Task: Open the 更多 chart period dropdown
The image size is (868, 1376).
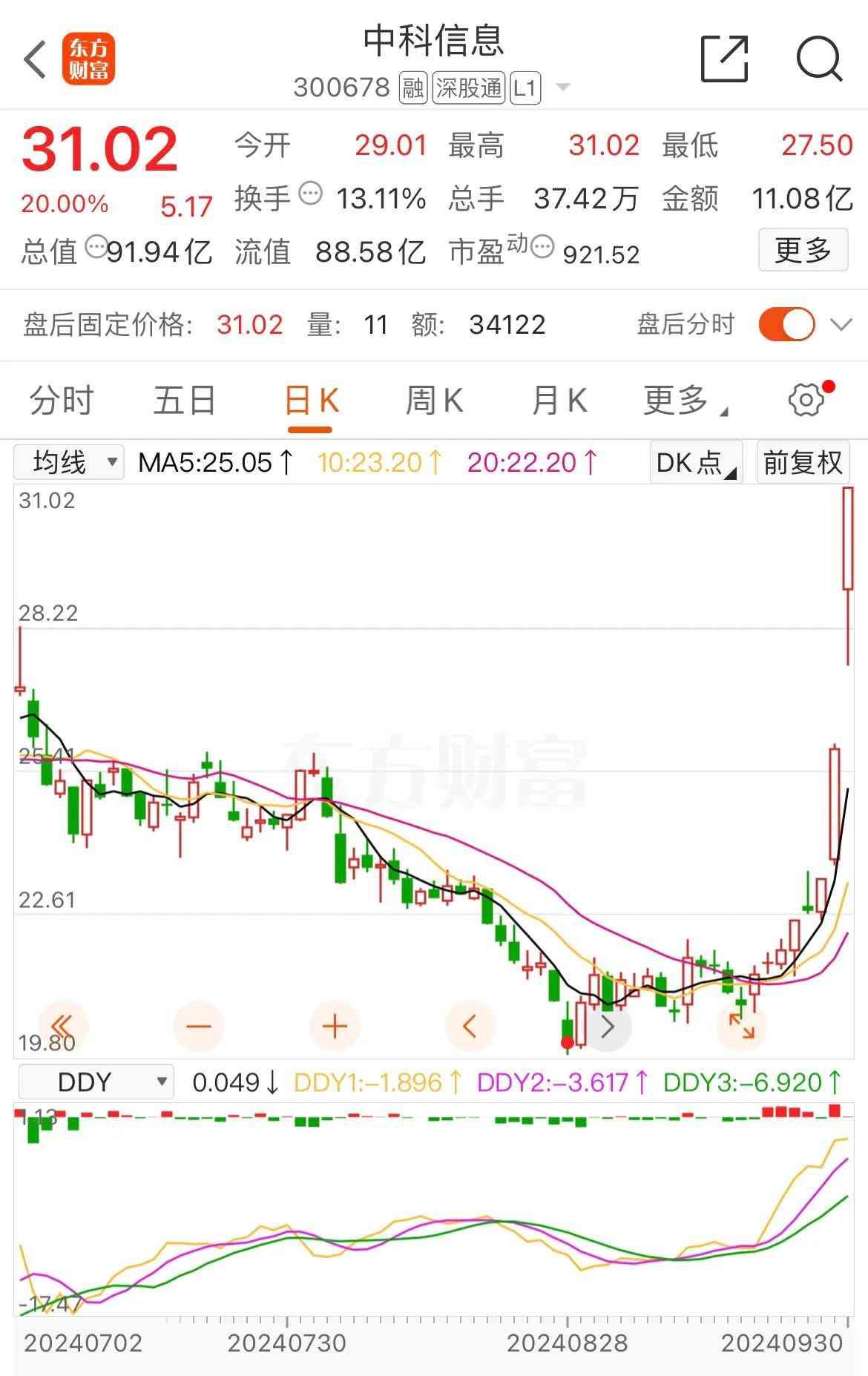Action: (x=683, y=401)
